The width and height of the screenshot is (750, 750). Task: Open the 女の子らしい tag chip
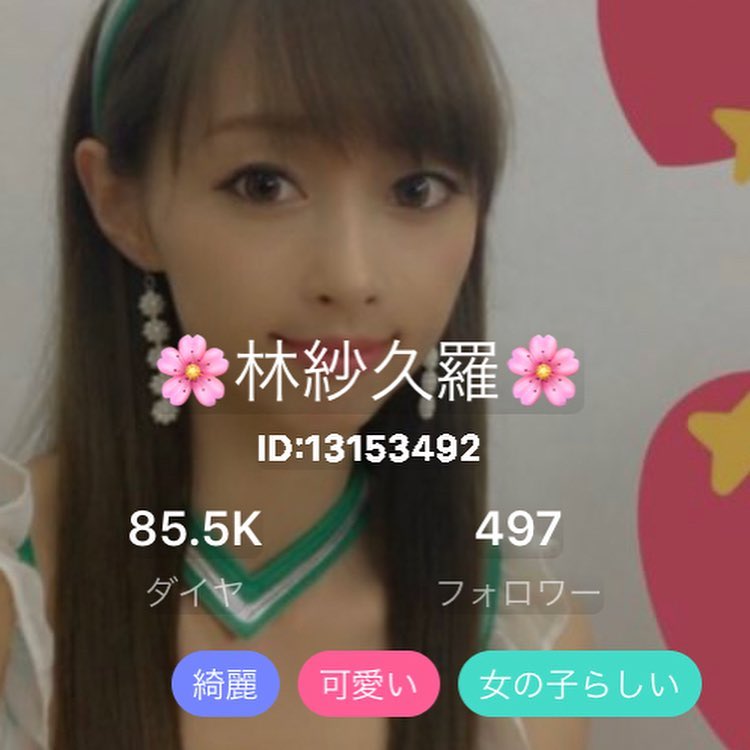click(579, 685)
